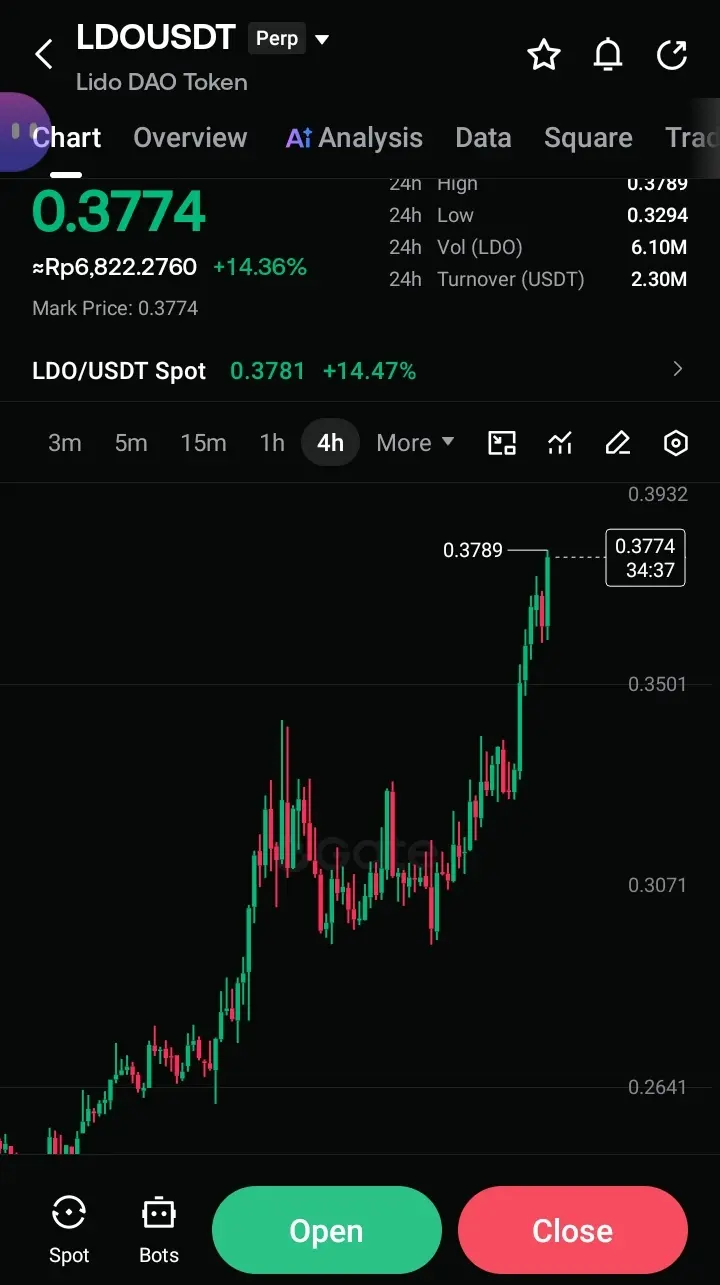Add LDOUSDT to favorites with the star
Image resolution: width=720 pixels, height=1285 pixels.
(x=544, y=55)
